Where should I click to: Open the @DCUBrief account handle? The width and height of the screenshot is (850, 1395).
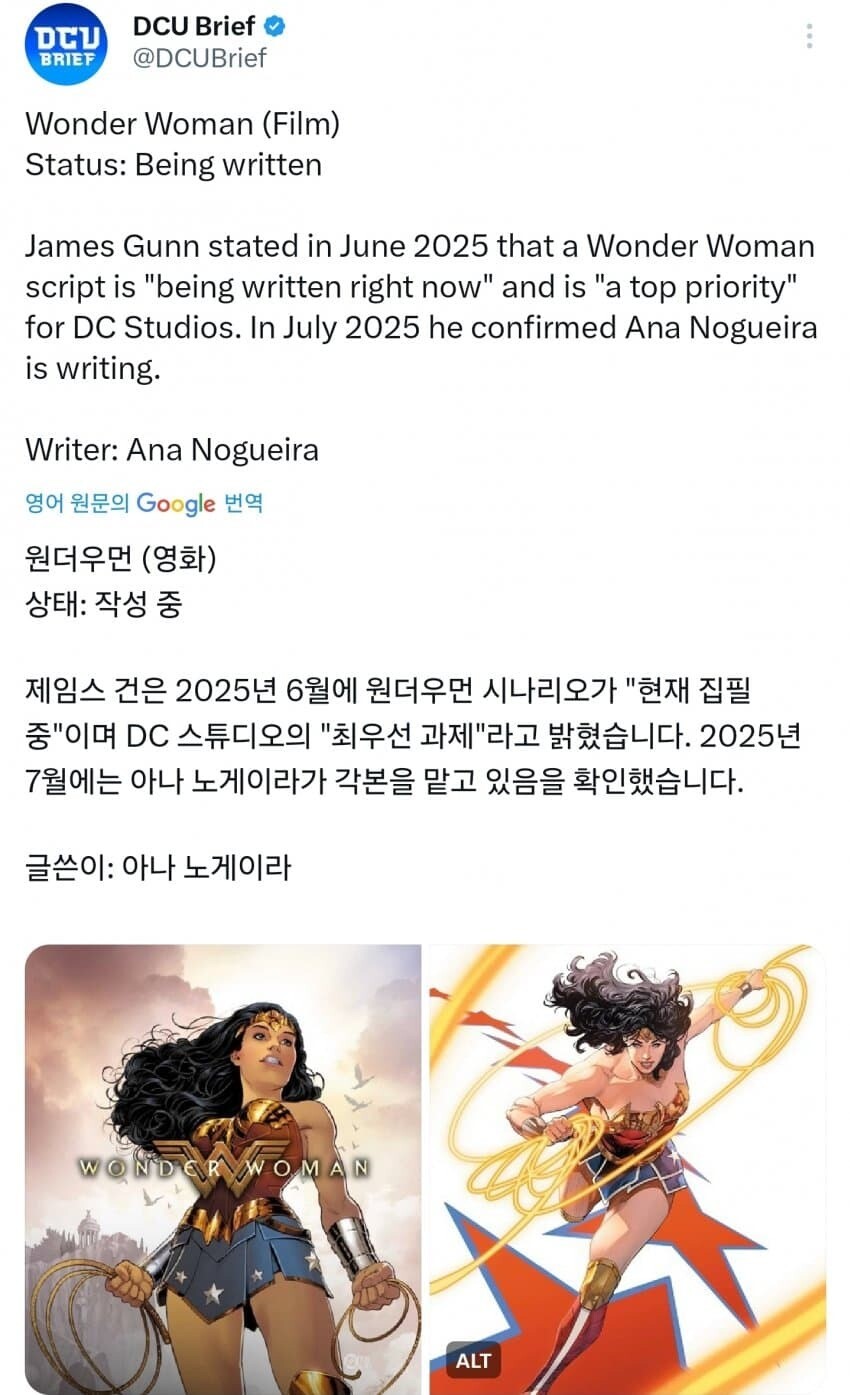pyautogui.click(x=200, y=58)
